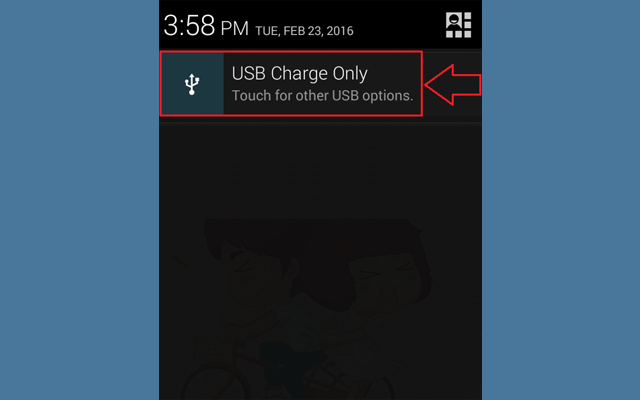Open the USB Charge Only notification
The height and width of the screenshot is (400, 640).
pos(300,84)
